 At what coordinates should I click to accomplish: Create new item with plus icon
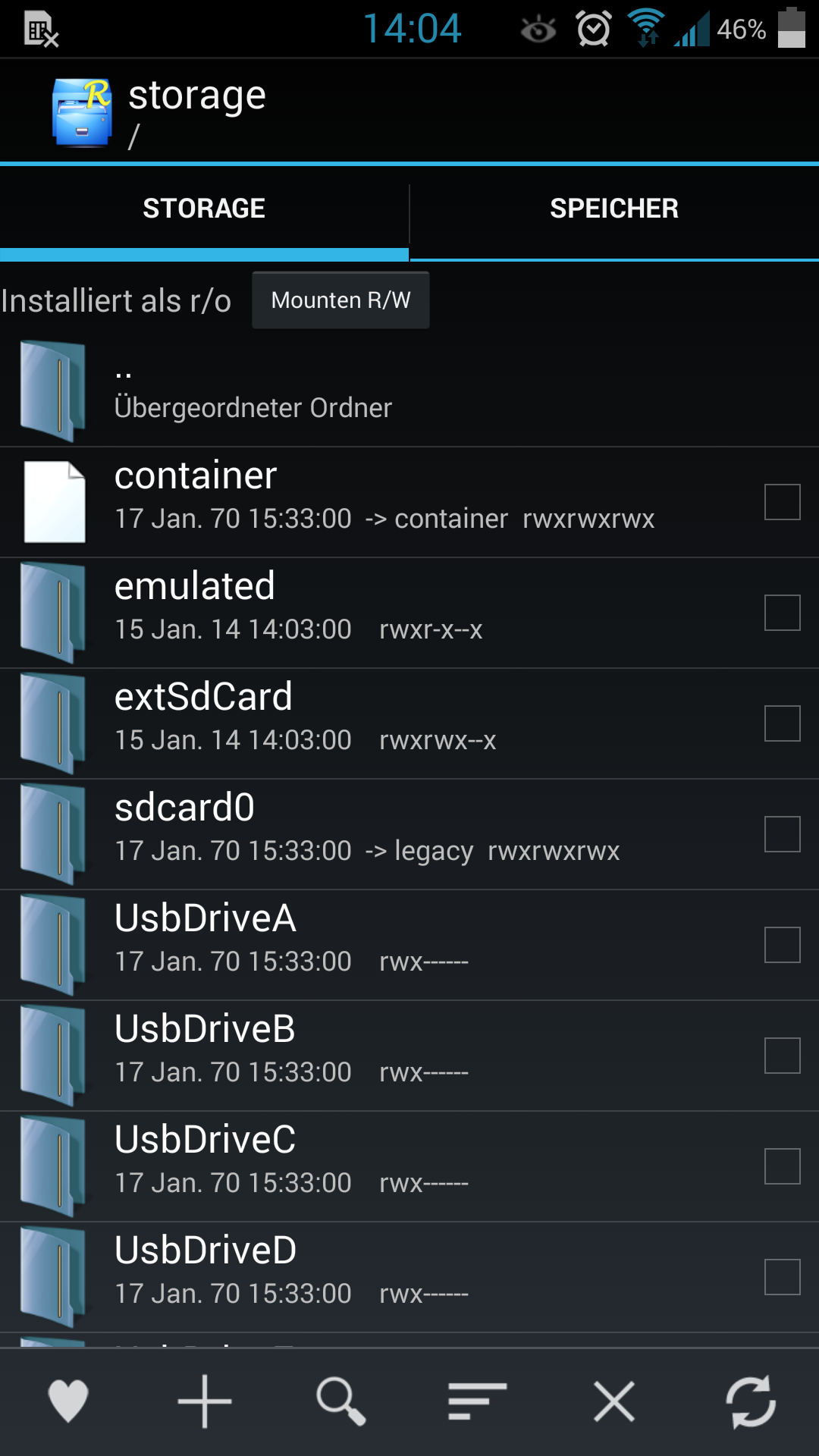[x=205, y=1401]
